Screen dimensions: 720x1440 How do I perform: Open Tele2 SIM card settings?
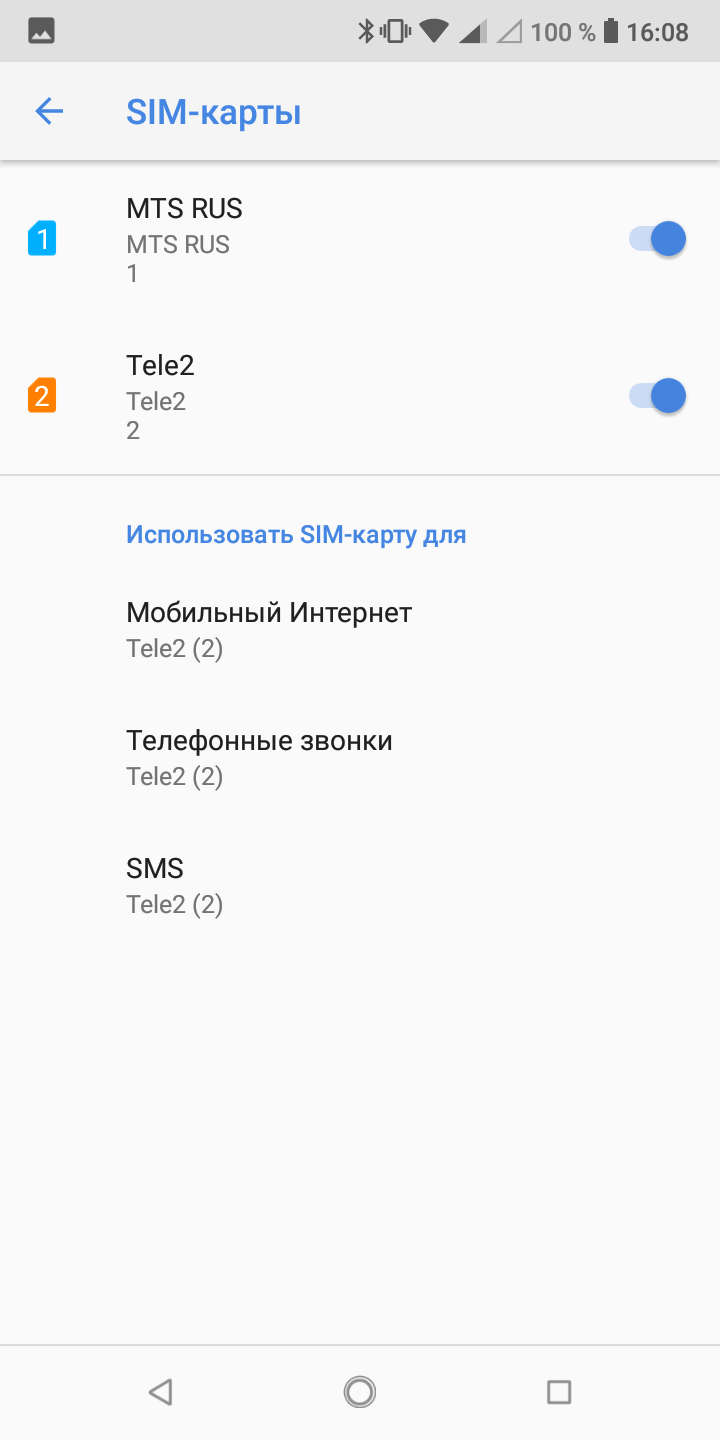pyautogui.click(x=300, y=397)
